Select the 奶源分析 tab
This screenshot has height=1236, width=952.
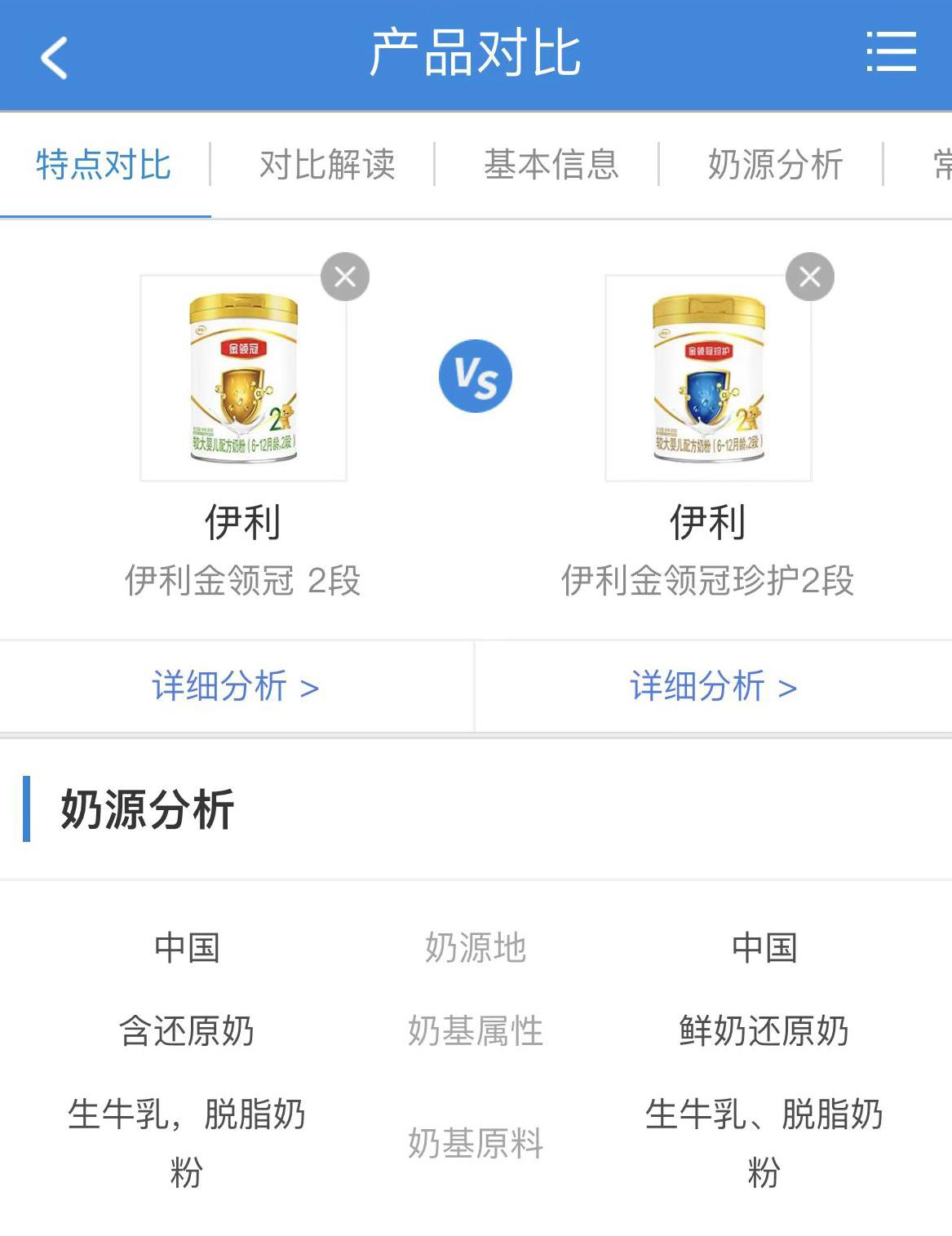pyautogui.click(x=775, y=165)
